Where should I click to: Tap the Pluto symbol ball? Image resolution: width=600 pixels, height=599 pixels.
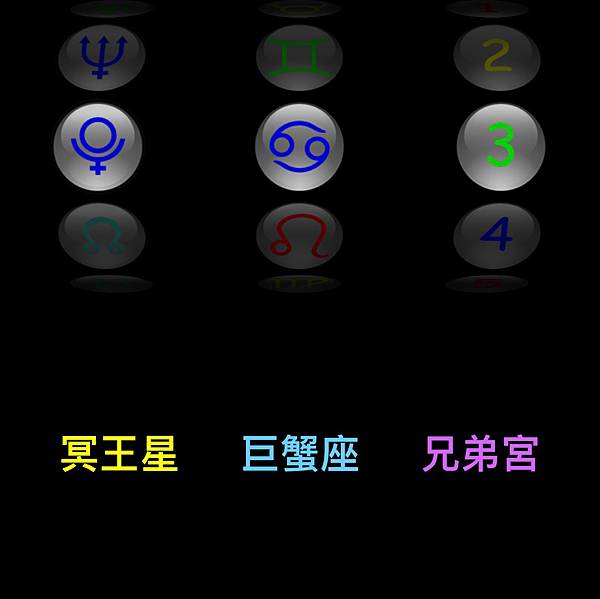(x=98, y=146)
